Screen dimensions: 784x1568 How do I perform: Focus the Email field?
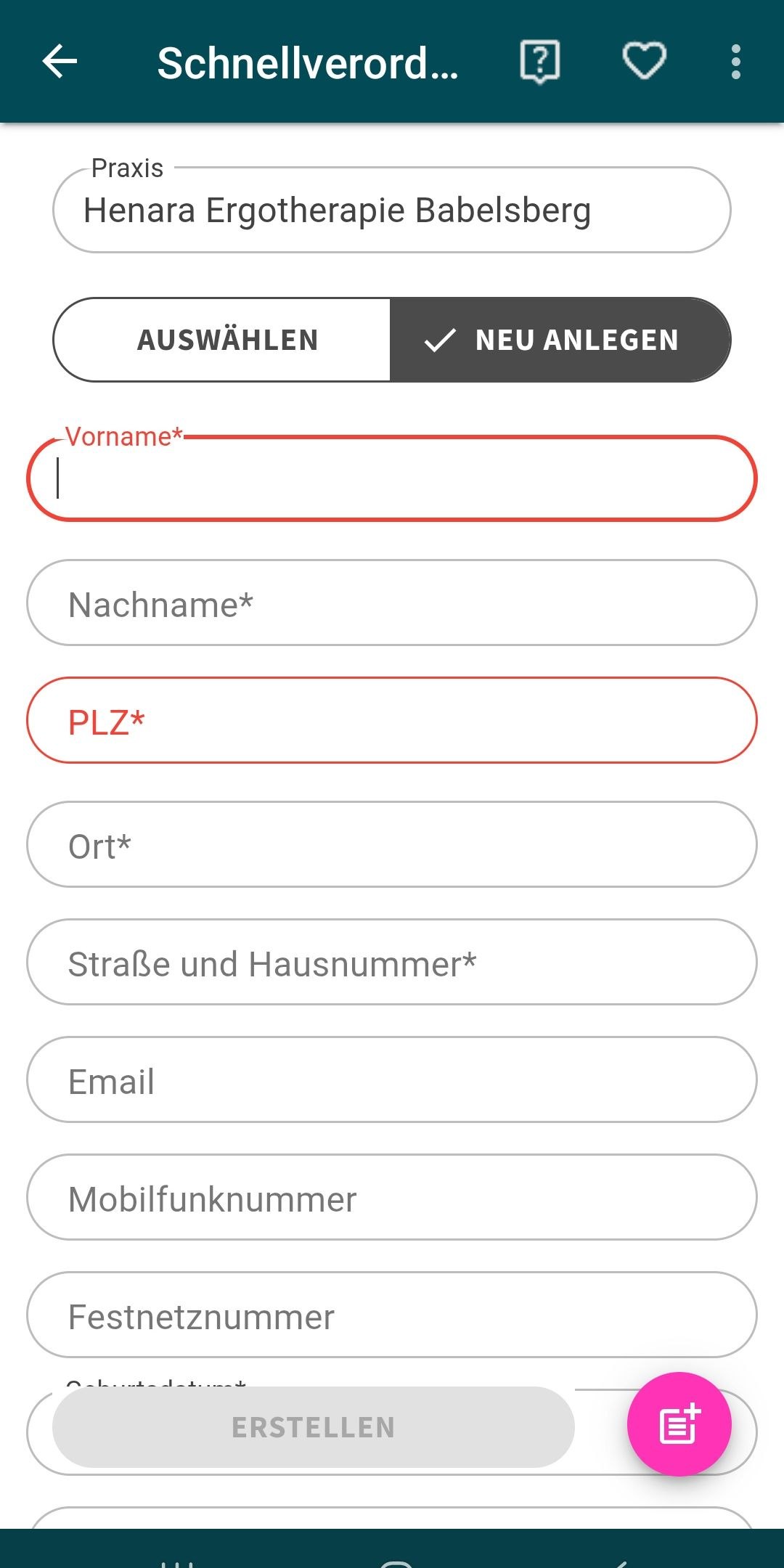(392, 1080)
